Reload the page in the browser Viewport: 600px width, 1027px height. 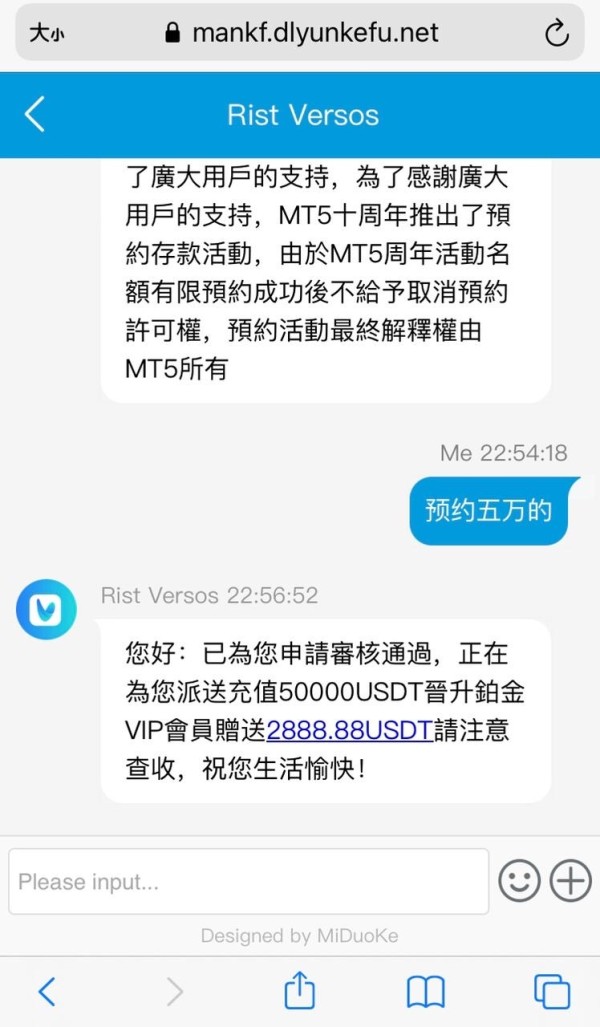coord(557,33)
